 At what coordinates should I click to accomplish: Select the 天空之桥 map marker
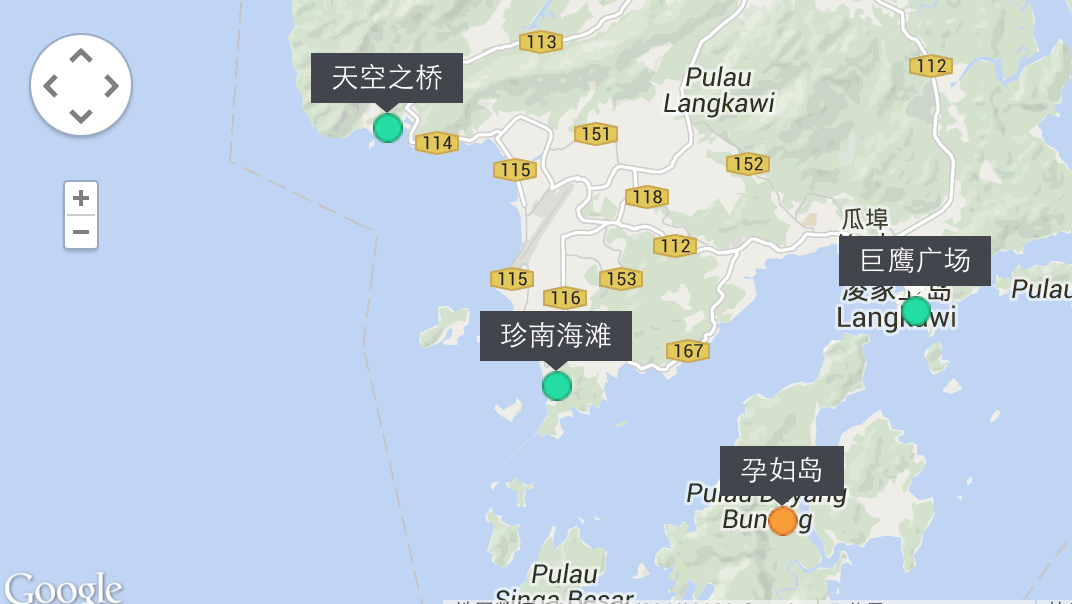(x=388, y=128)
